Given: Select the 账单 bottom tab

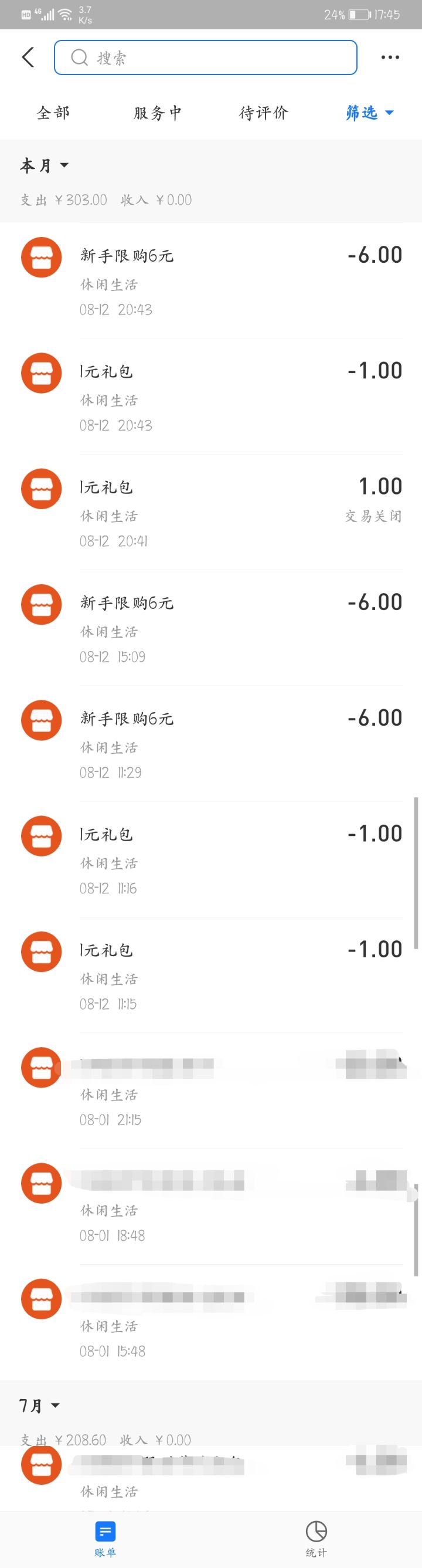Looking at the screenshot, I should (x=105, y=1538).
